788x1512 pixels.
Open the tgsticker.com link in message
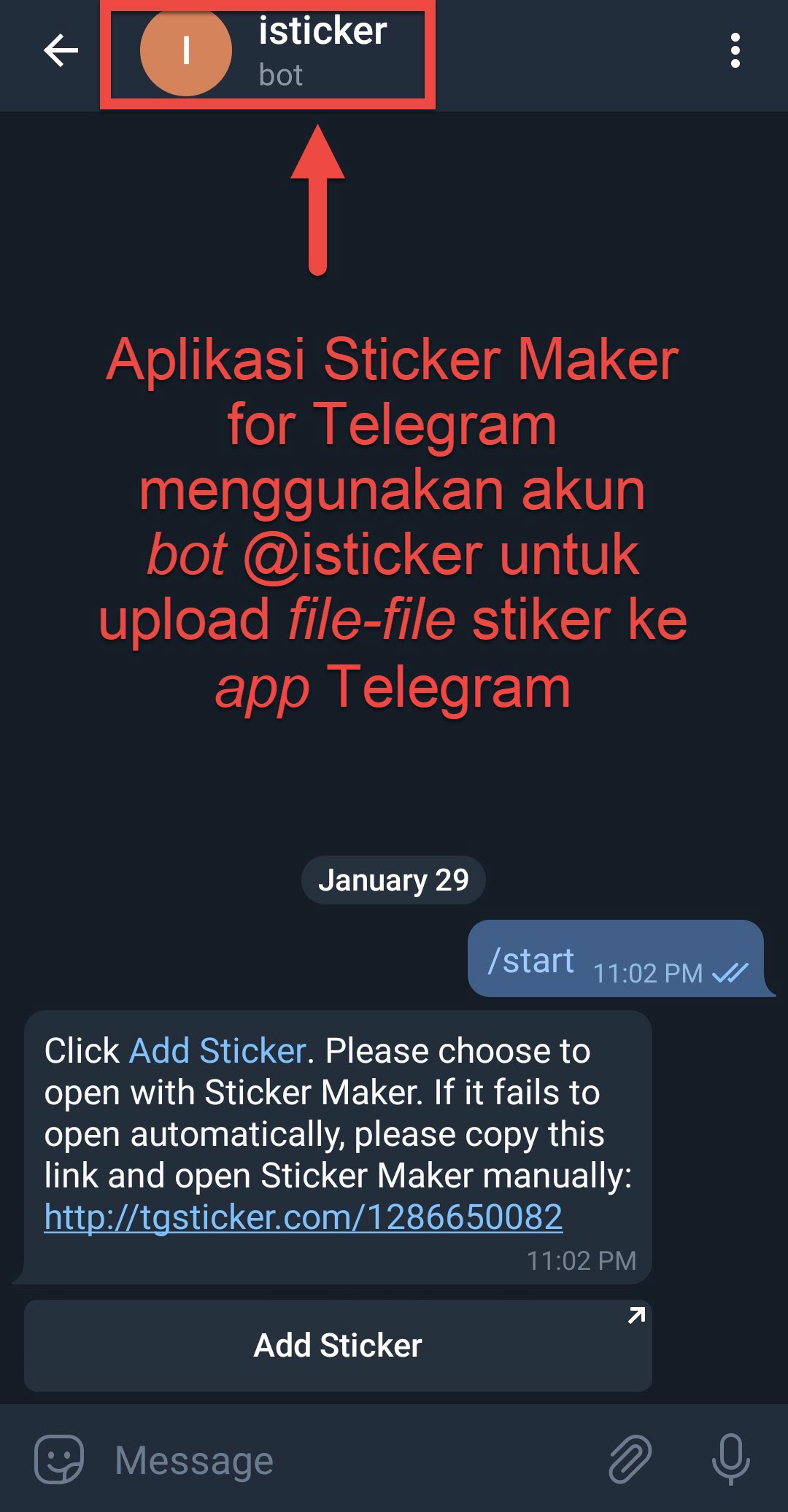click(x=303, y=1217)
